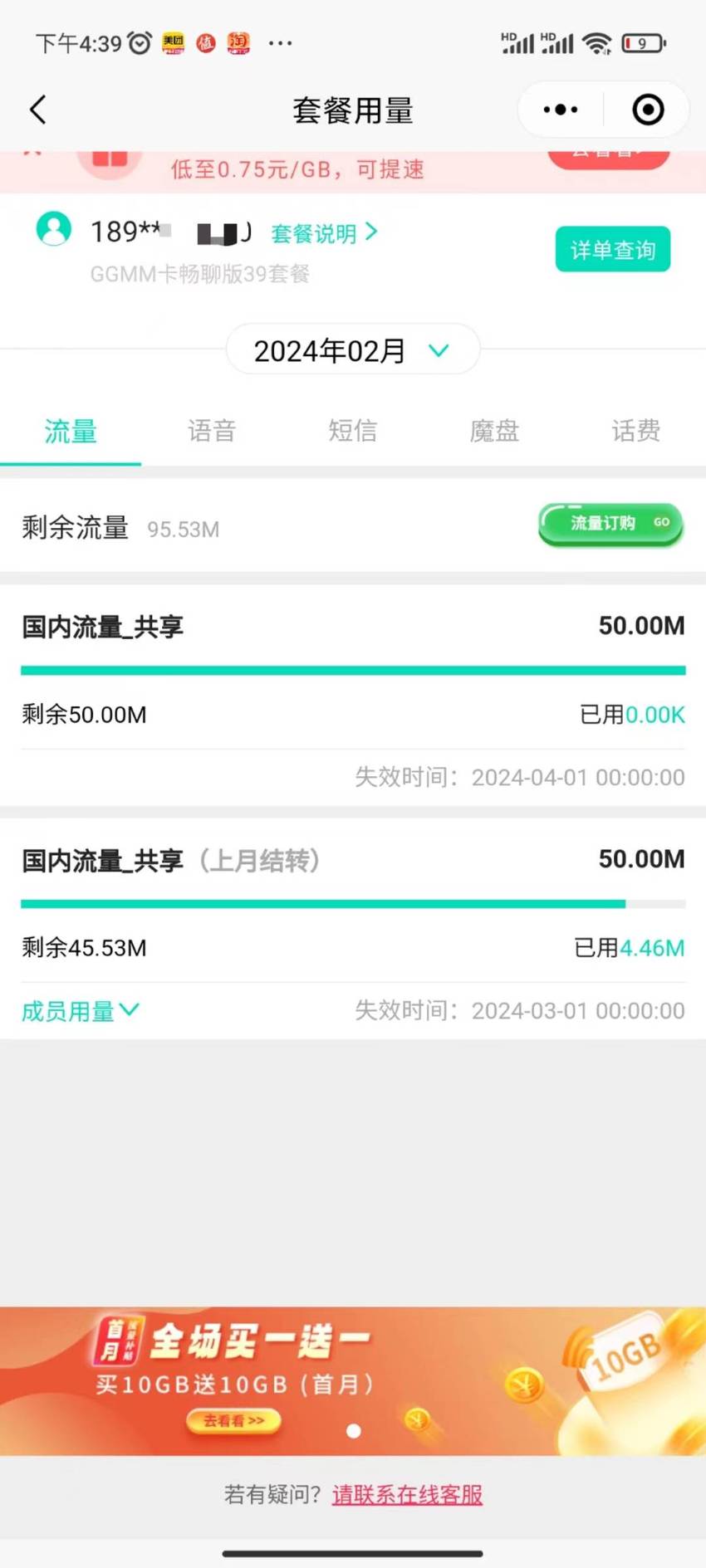706x1568 pixels.
Task: Switch to the 话费 tab
Action: 635,431
